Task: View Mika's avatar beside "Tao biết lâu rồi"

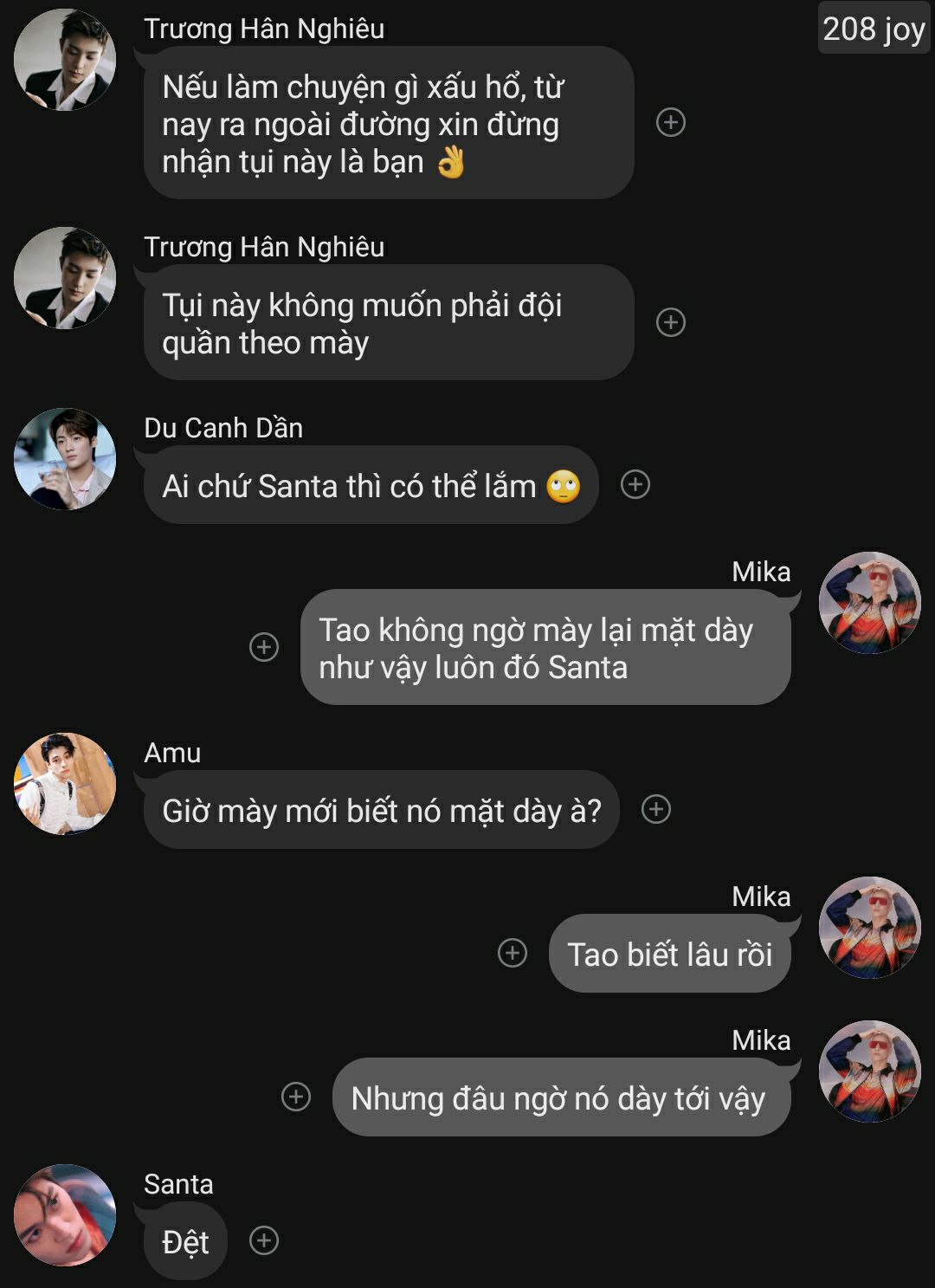Action: [x=869, y=928]
